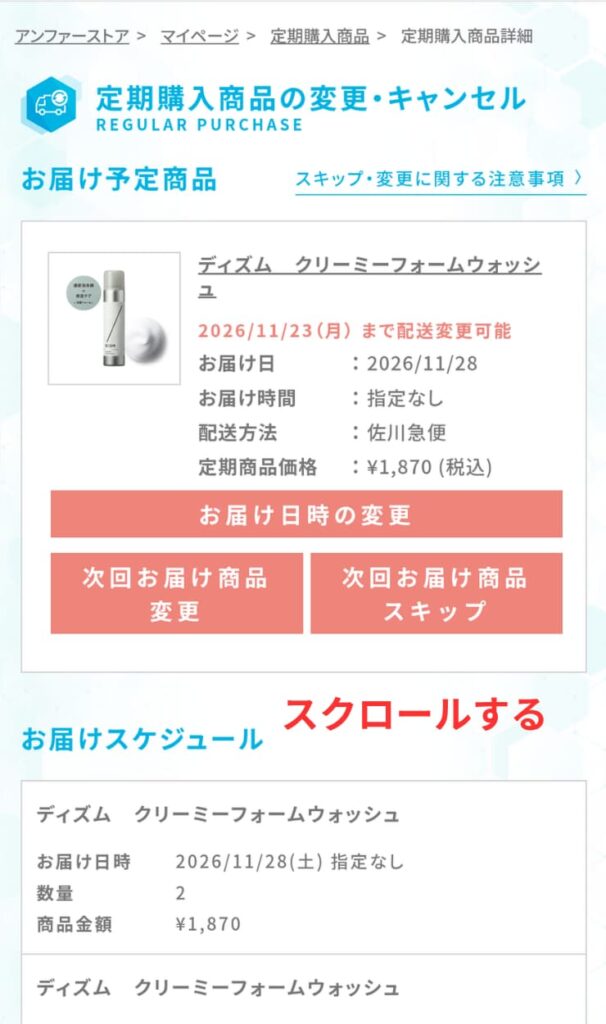
Task: Choose 次回お届け商品 スキップ
Action: [x=436, y=594]
